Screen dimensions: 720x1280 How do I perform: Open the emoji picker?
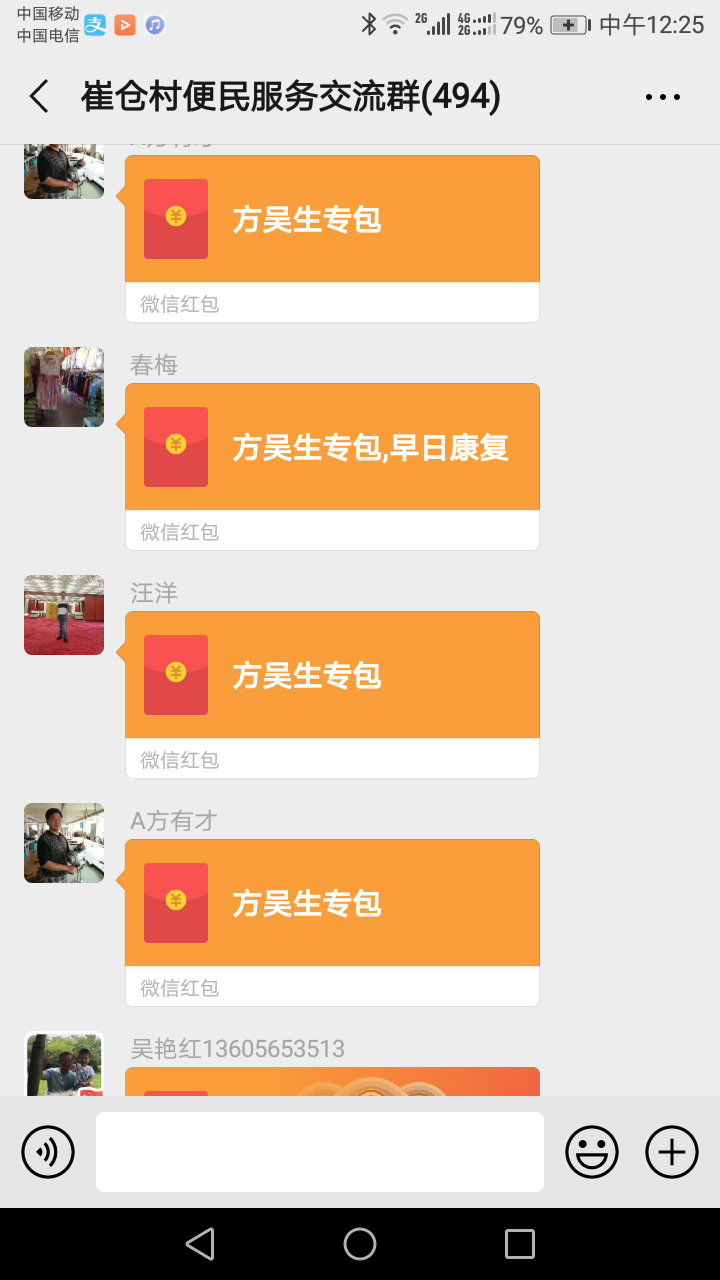pyautogui.click(x=592, y=1152)
